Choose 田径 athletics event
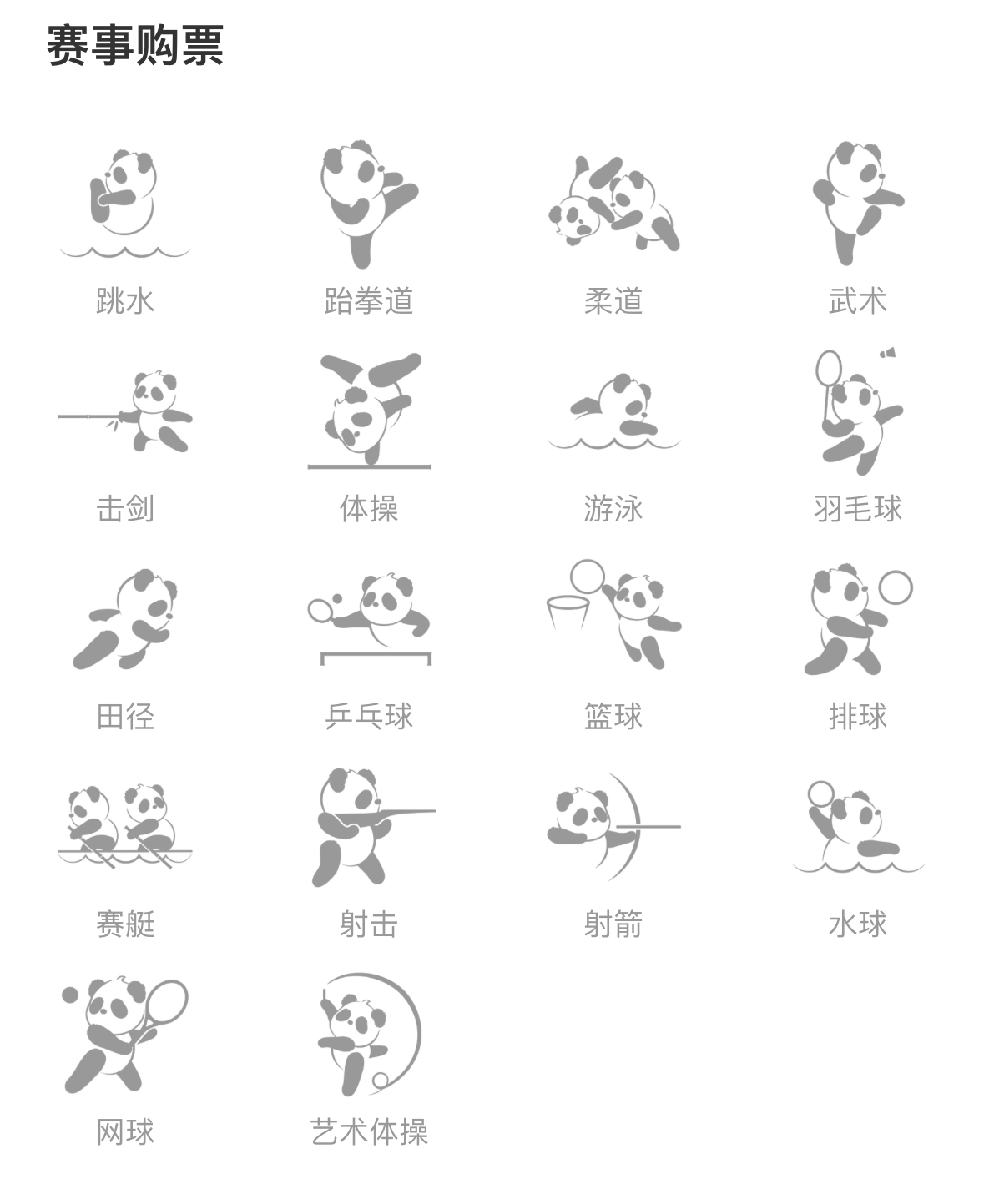Screen dimensions: 984x1204 pyautogui.click(x=124, y=621)
